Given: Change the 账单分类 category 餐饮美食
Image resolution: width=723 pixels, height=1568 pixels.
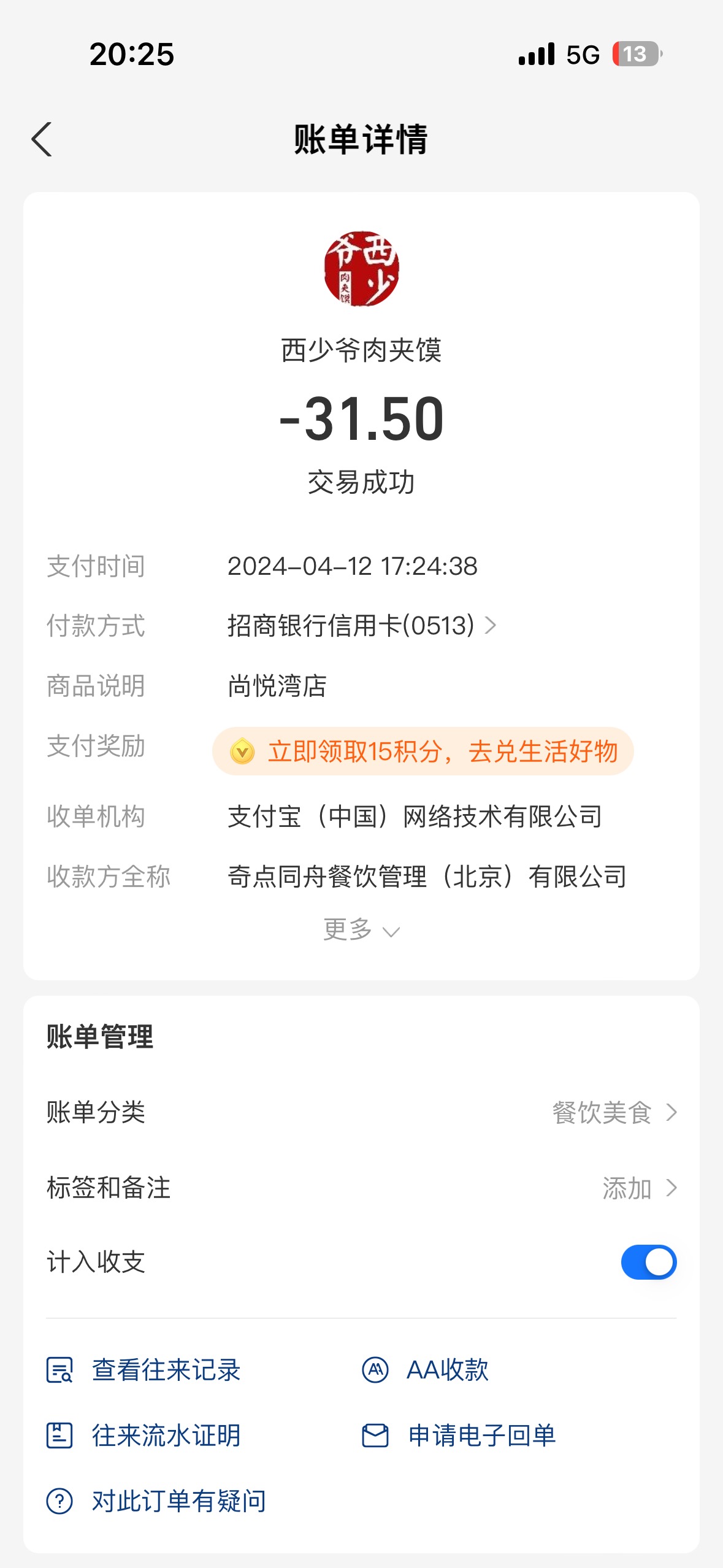Looking at the screenshot, I should pyautogui.click(x=361, y=1112).
